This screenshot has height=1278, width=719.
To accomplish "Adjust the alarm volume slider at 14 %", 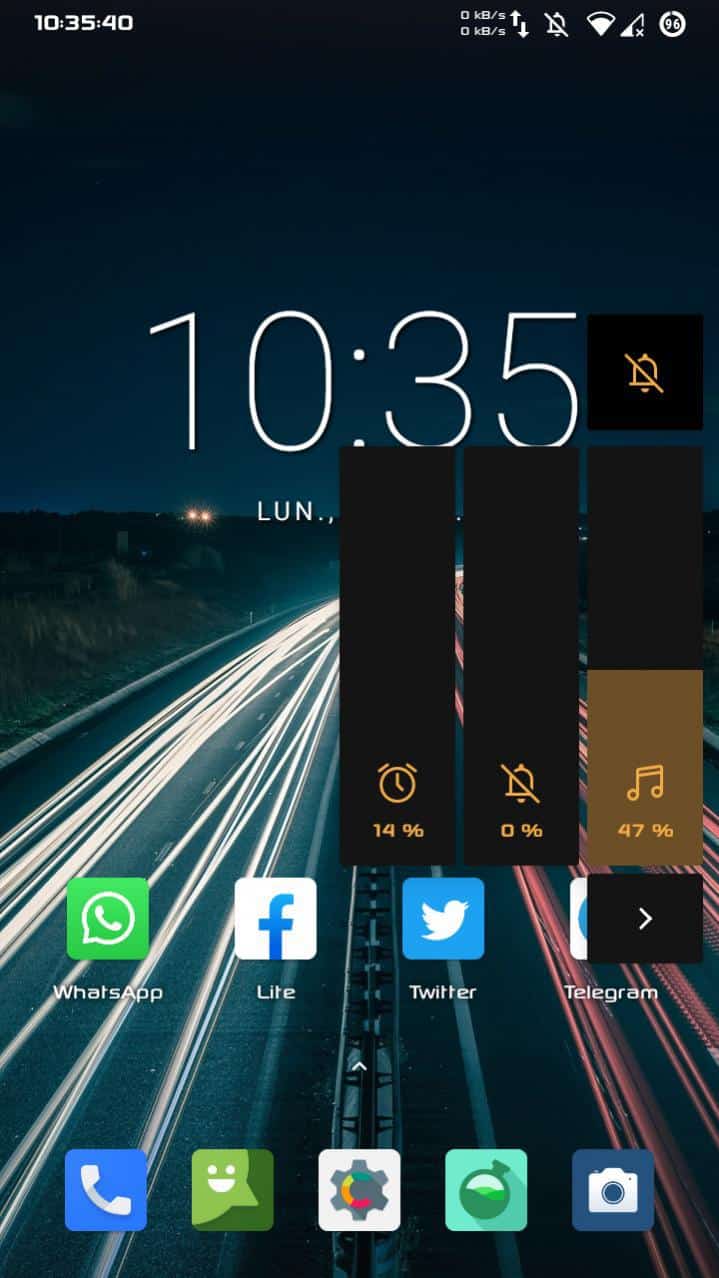I will pyautogui.click(x=397, y=655).
